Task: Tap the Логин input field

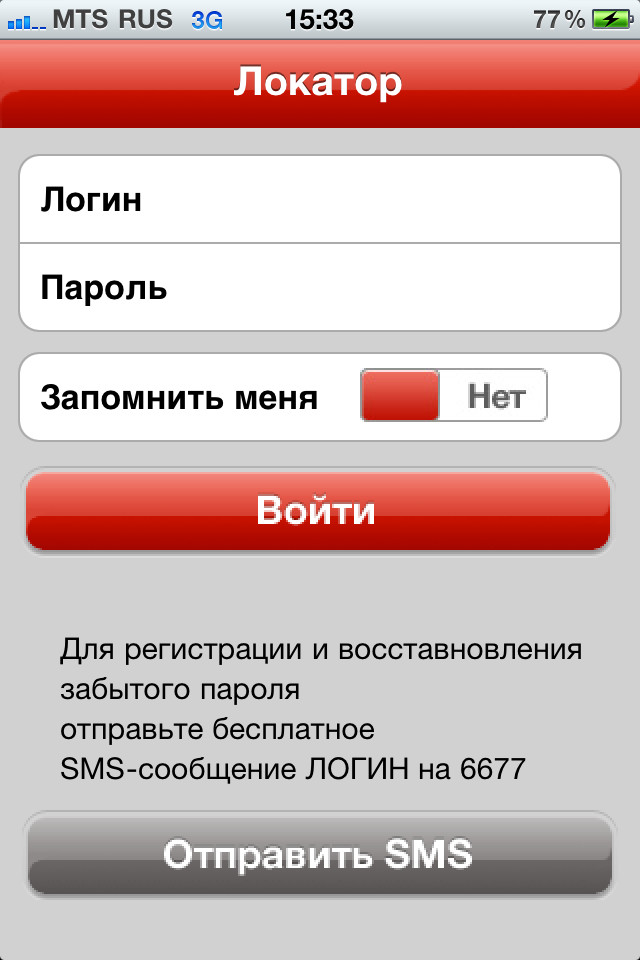Action: (380, 200)
